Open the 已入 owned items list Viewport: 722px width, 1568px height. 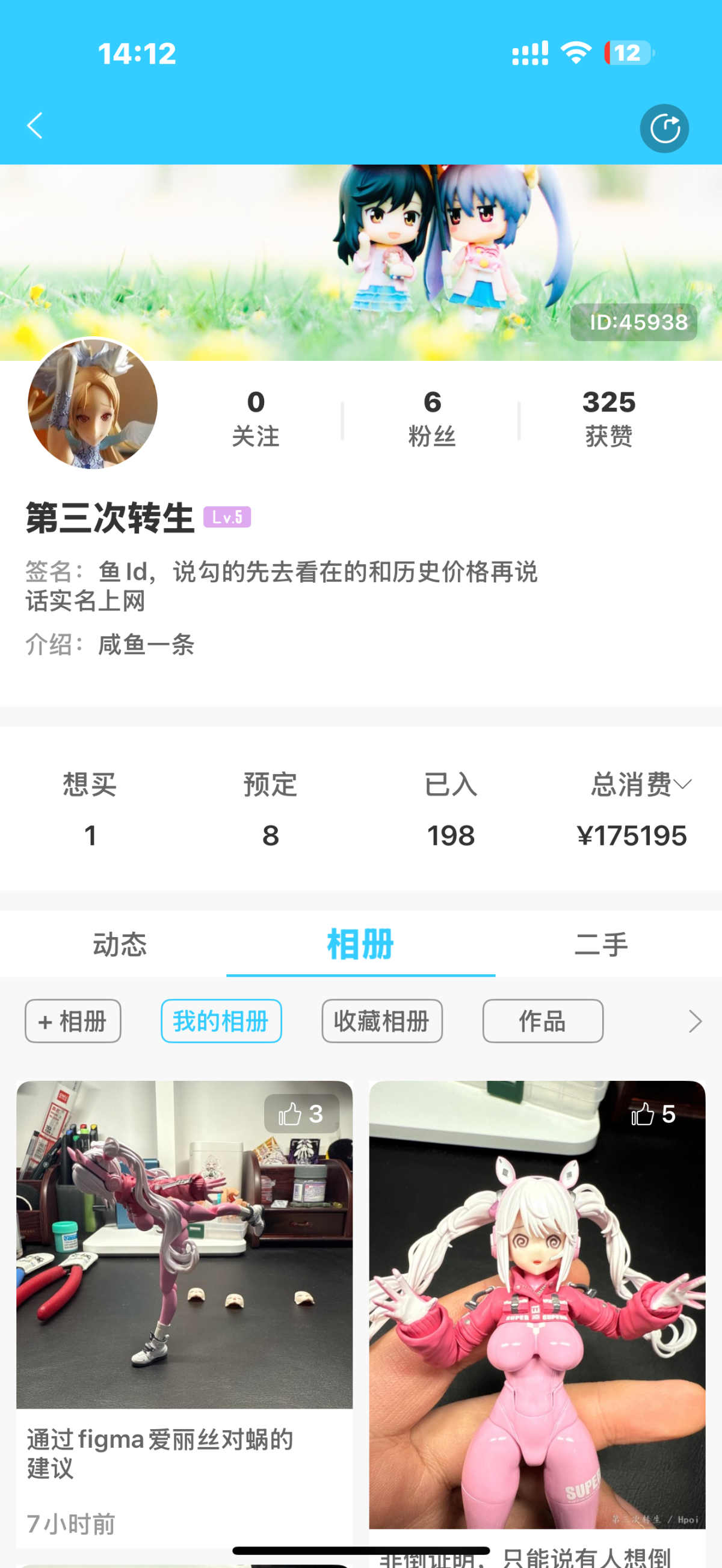point(451,809)
